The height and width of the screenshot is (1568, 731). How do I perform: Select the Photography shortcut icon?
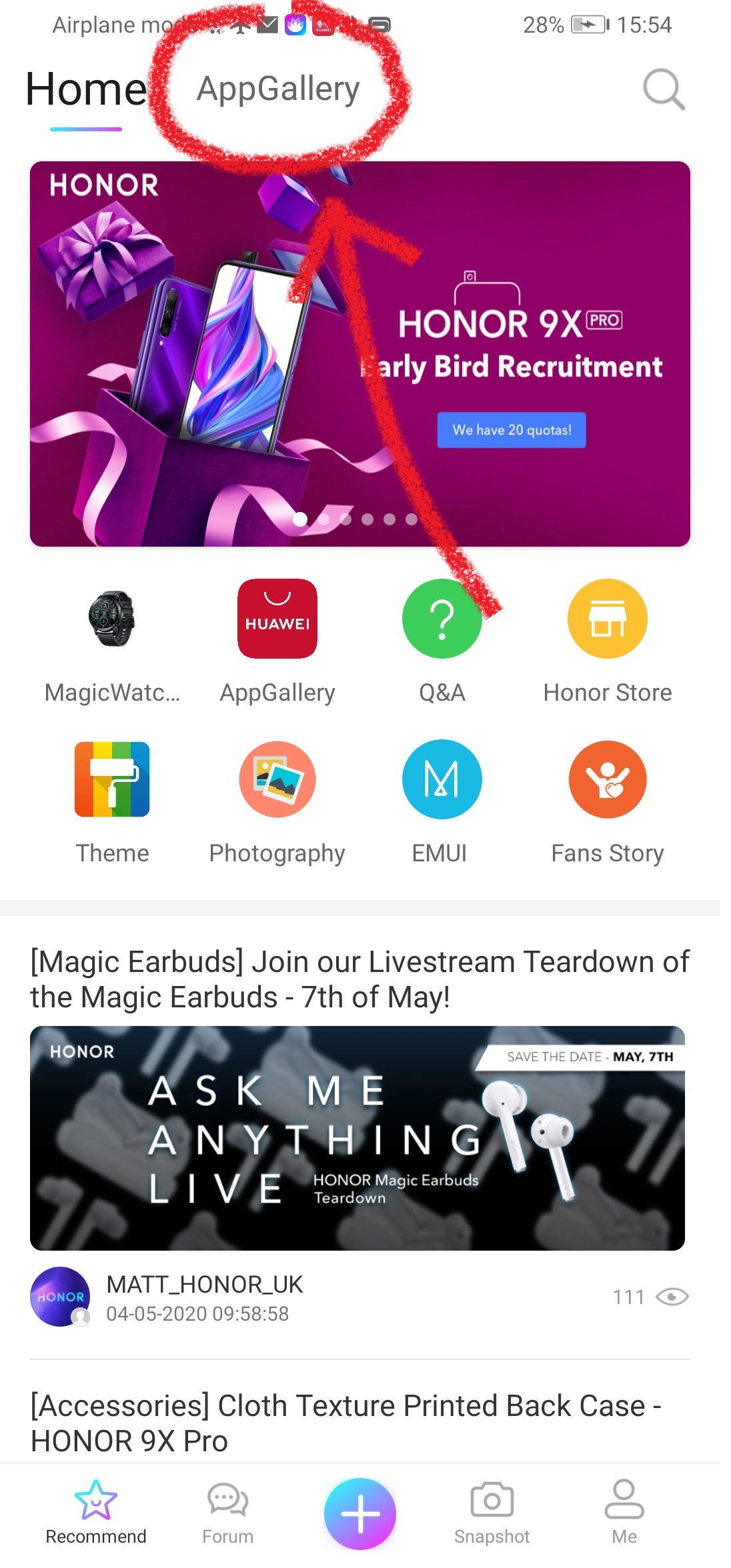(277, 779)
